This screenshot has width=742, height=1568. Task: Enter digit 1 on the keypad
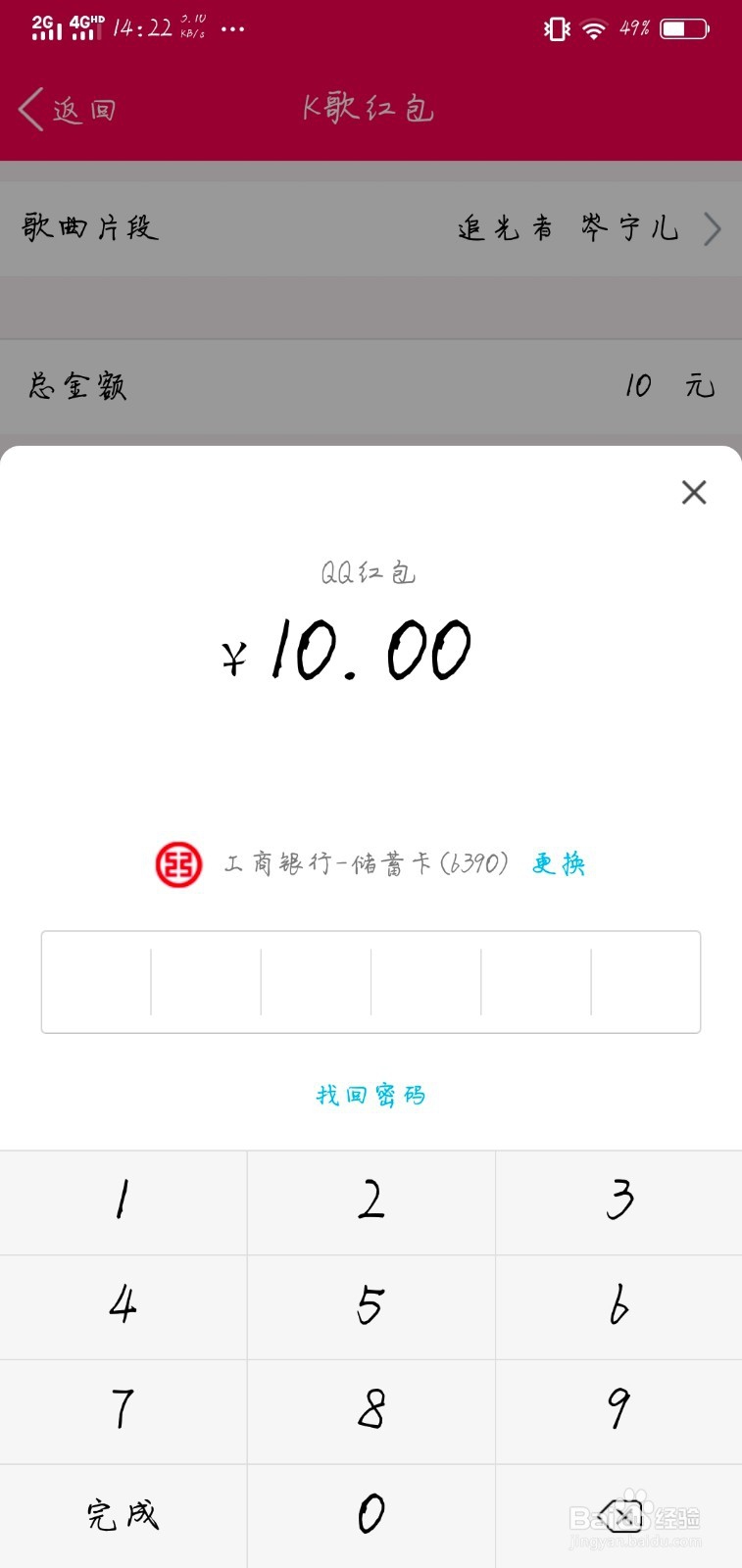pos(124,1202)
